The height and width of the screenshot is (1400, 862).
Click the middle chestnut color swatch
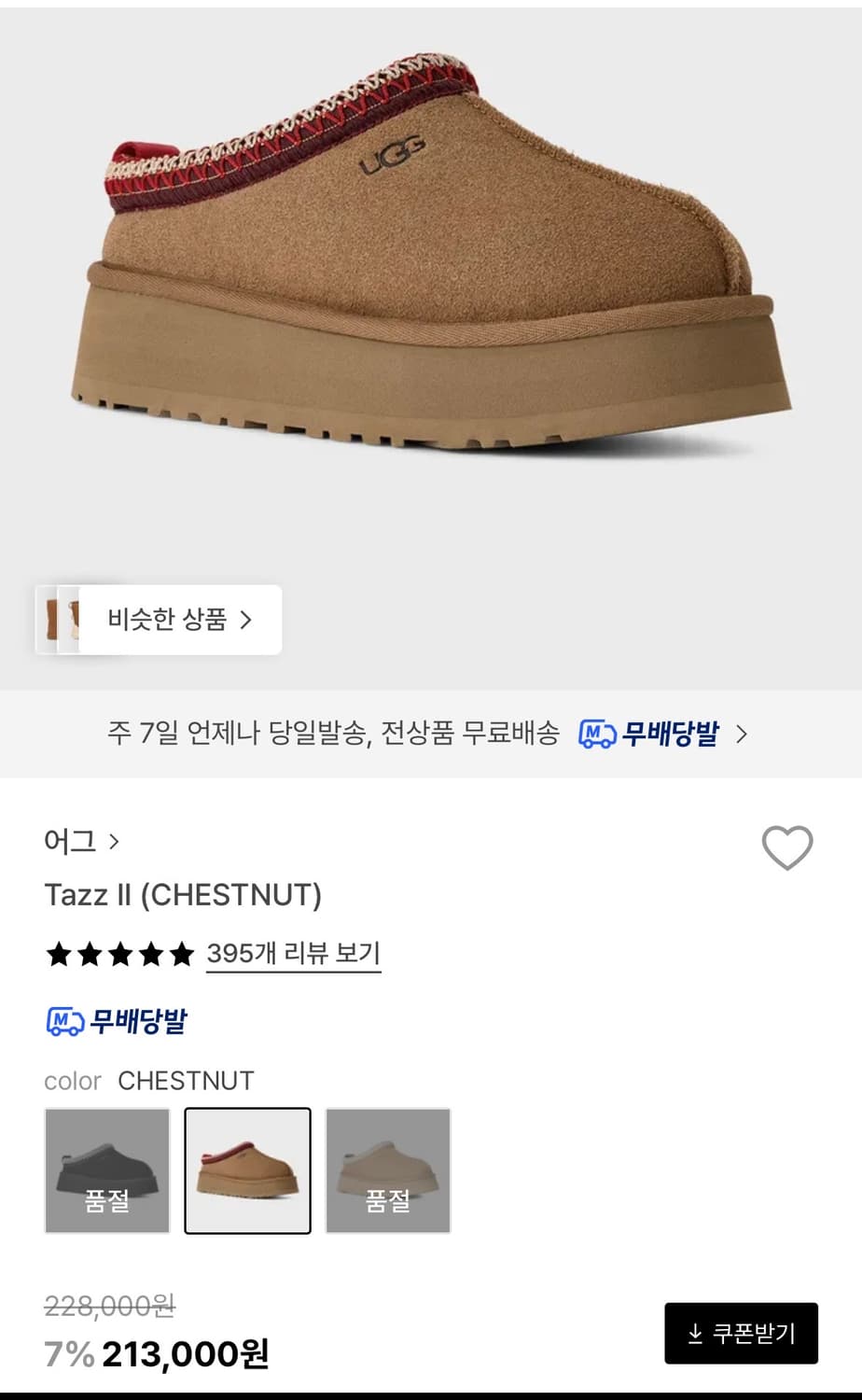(x=247, y=1169)
